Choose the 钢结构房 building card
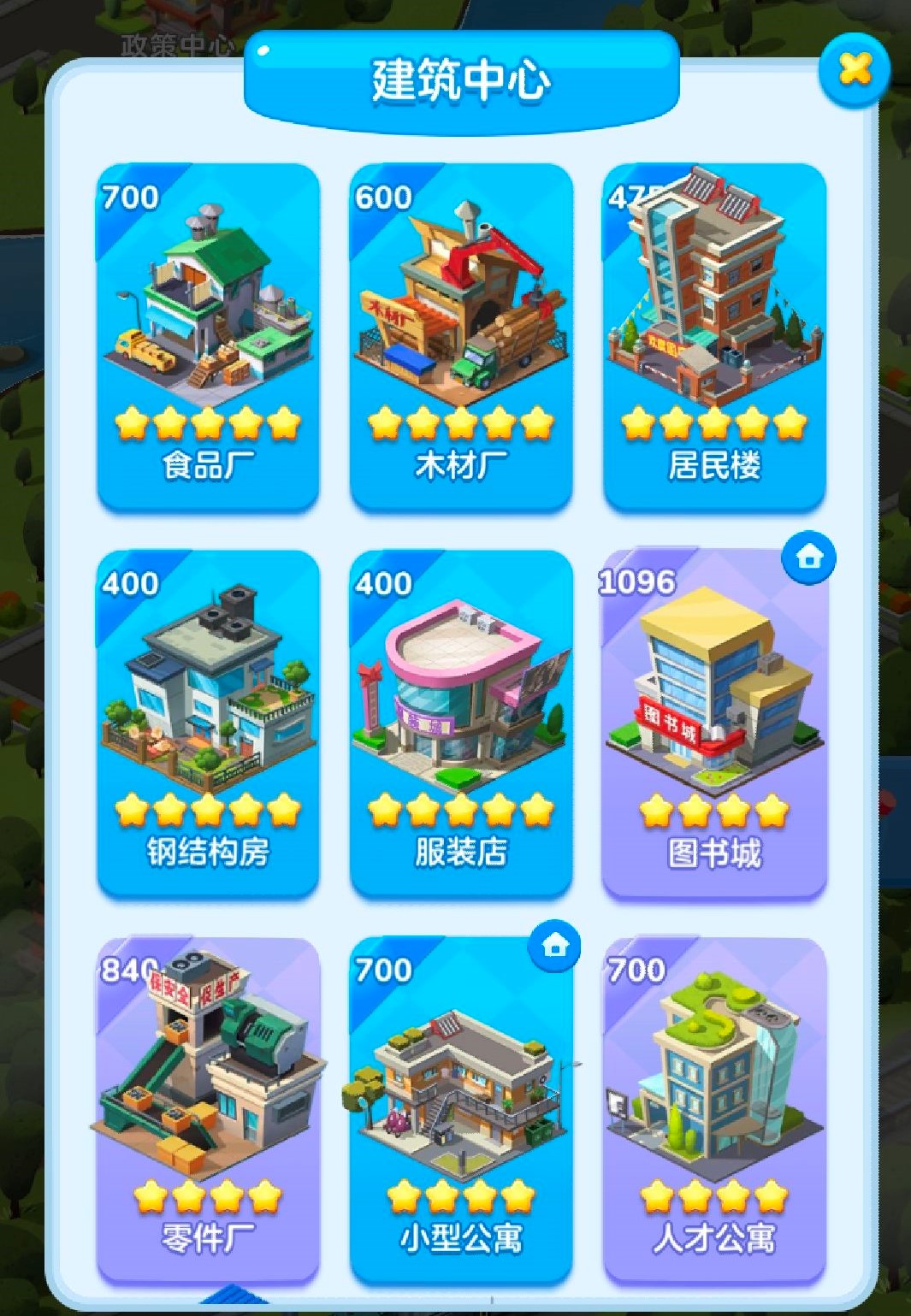 (x=208, y=723)
